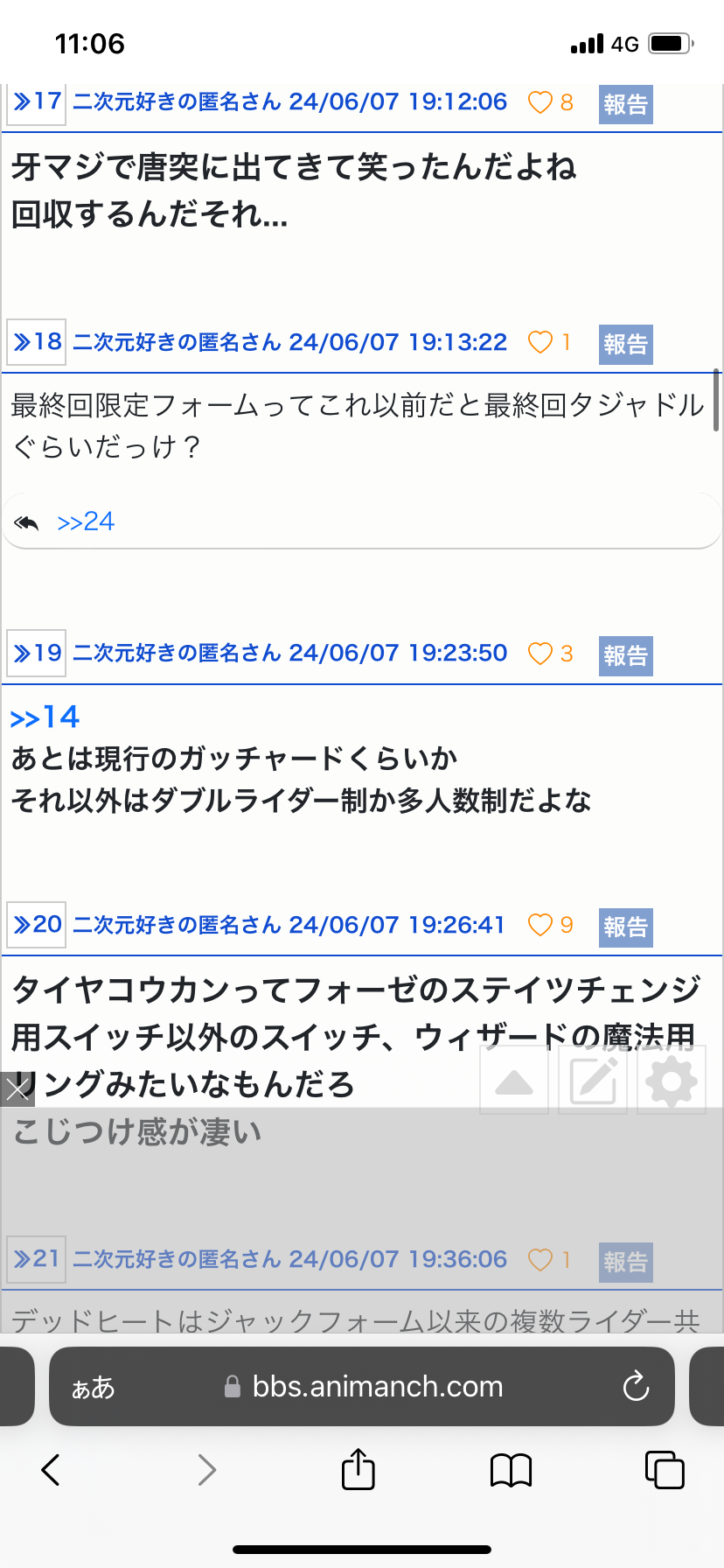Jump to top with the up arrow button

[x=514, y=1082]
